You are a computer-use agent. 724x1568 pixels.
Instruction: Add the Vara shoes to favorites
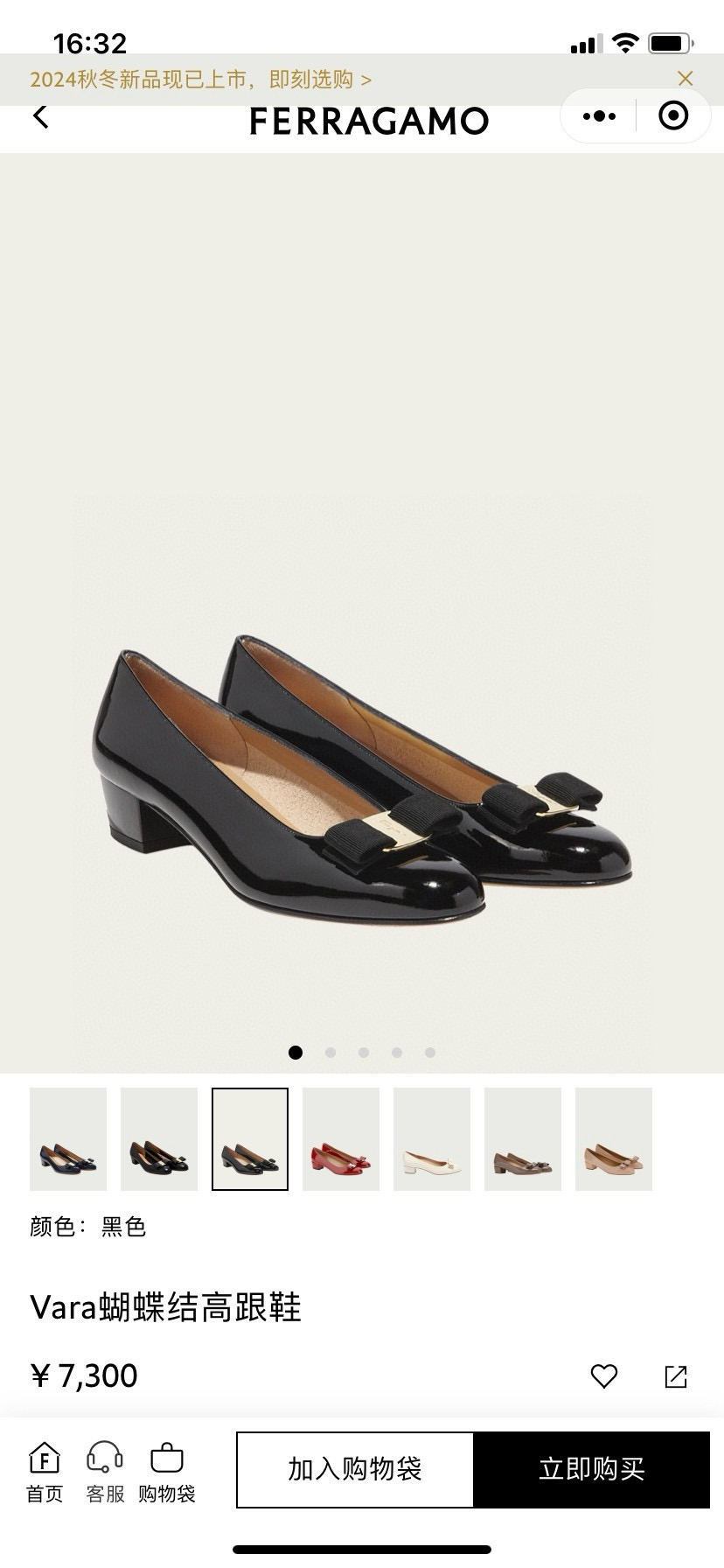tap(604, 1376)
